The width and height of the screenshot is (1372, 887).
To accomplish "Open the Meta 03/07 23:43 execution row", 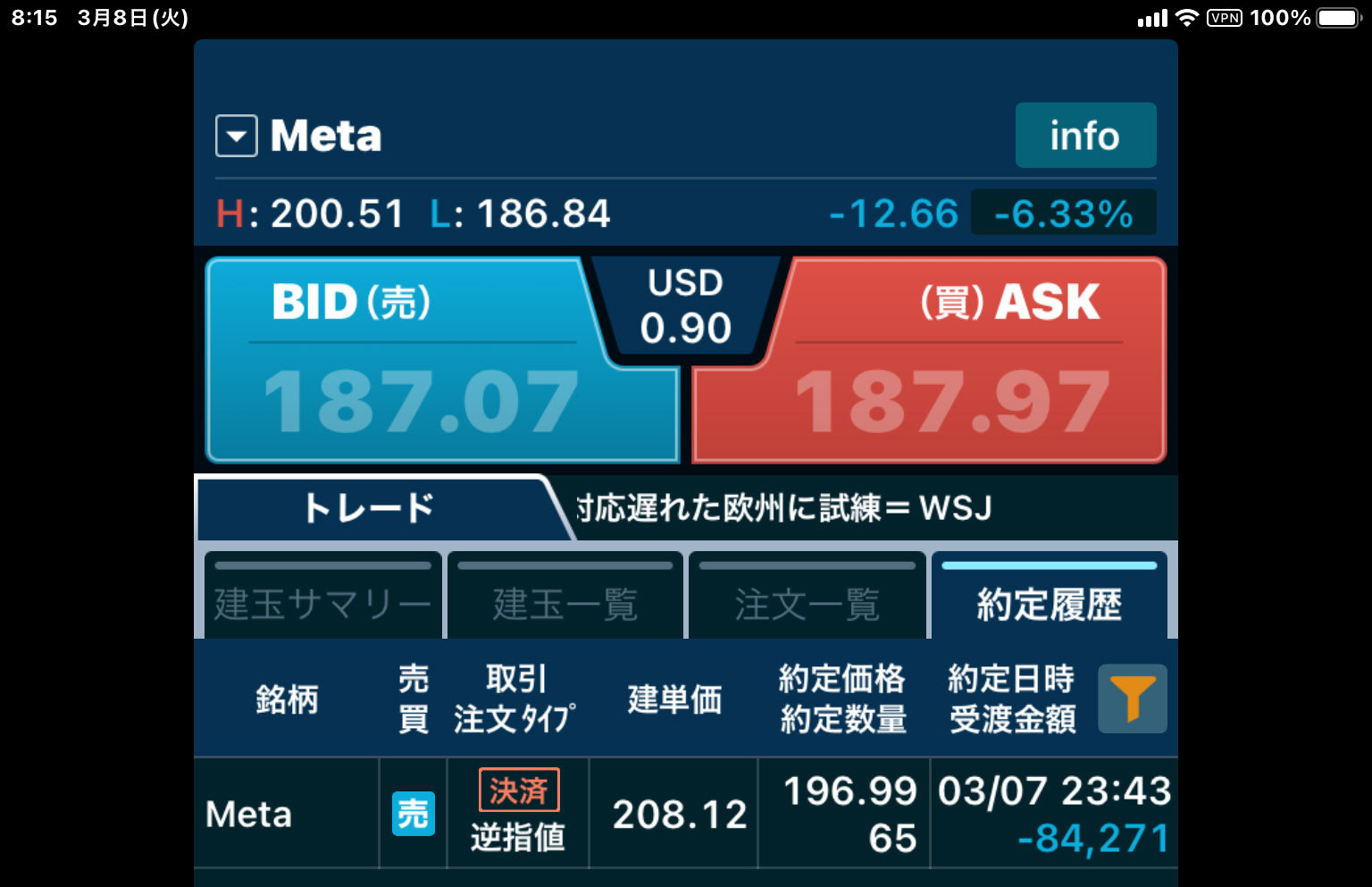I will click(x=685, y=814).
